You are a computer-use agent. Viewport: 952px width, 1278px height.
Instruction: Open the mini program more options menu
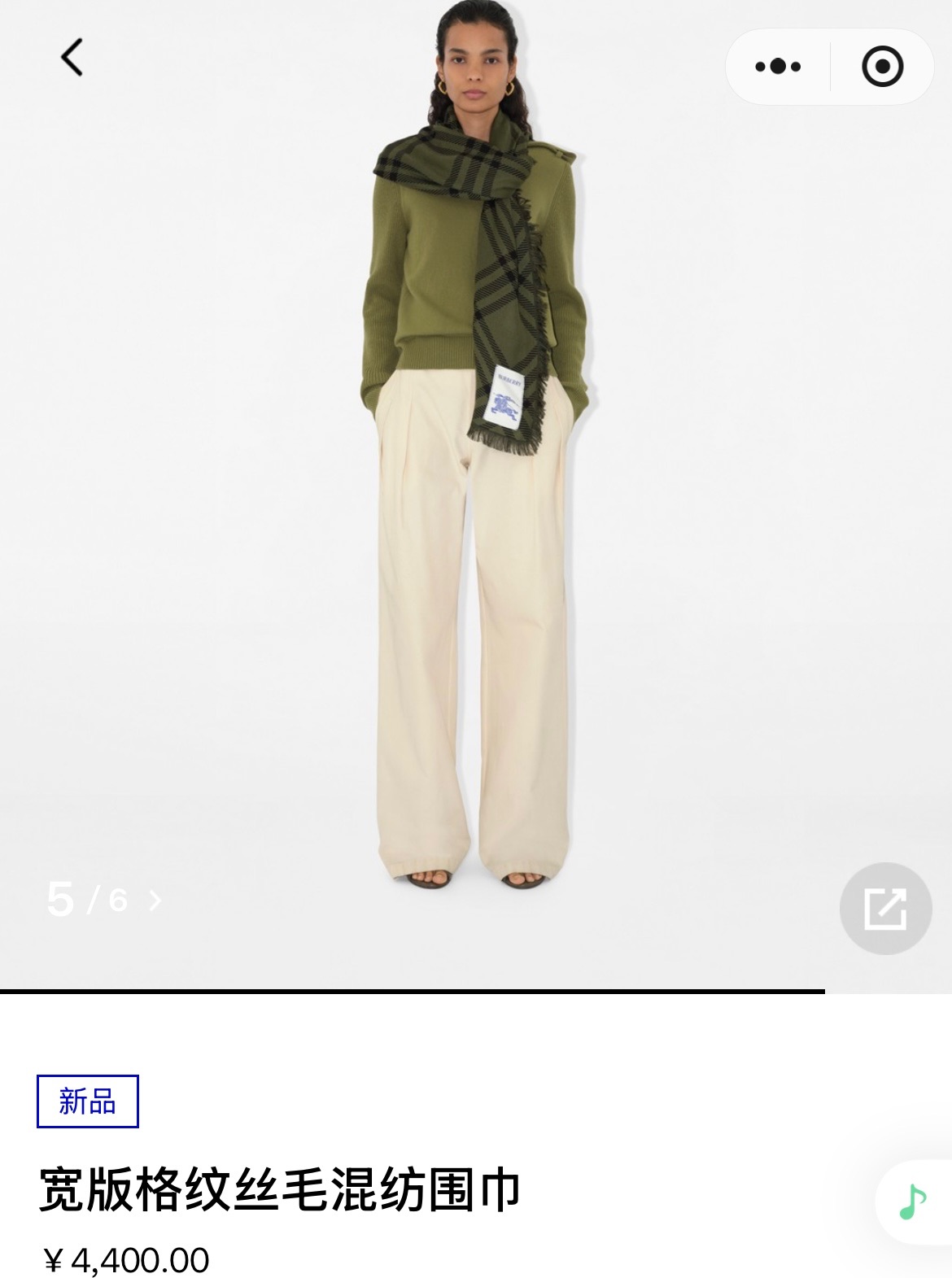point(777,67)
